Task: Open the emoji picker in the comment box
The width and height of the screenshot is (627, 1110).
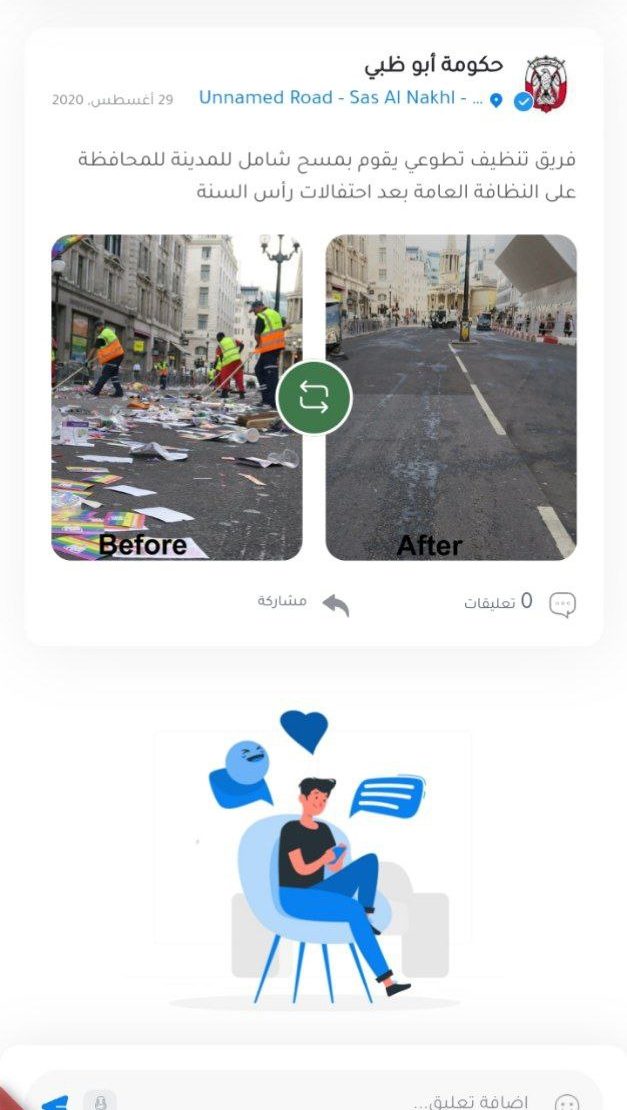Action: pos(567,1102)
